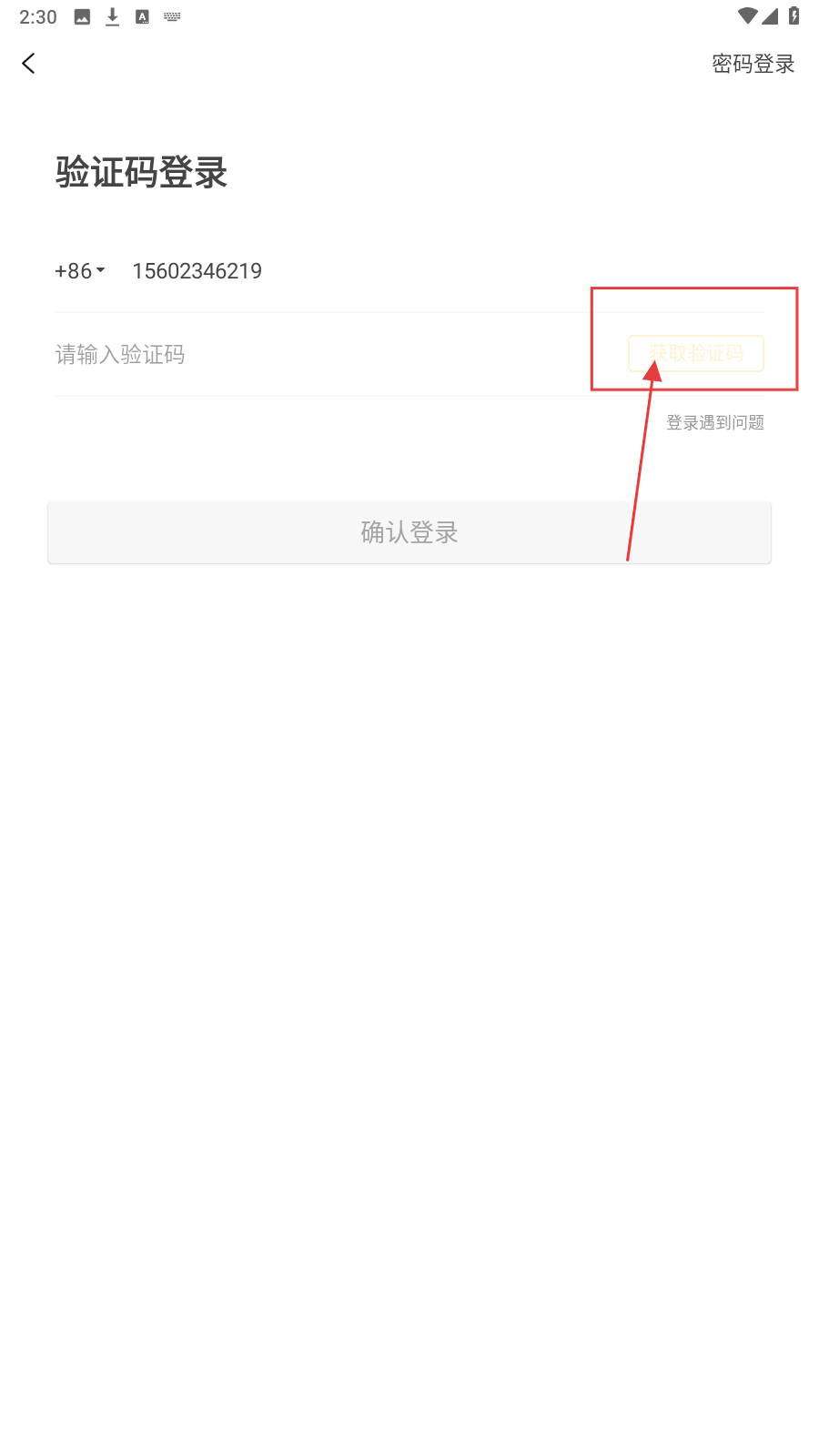Tap 获取验证码 to get the code

point(696,353)
